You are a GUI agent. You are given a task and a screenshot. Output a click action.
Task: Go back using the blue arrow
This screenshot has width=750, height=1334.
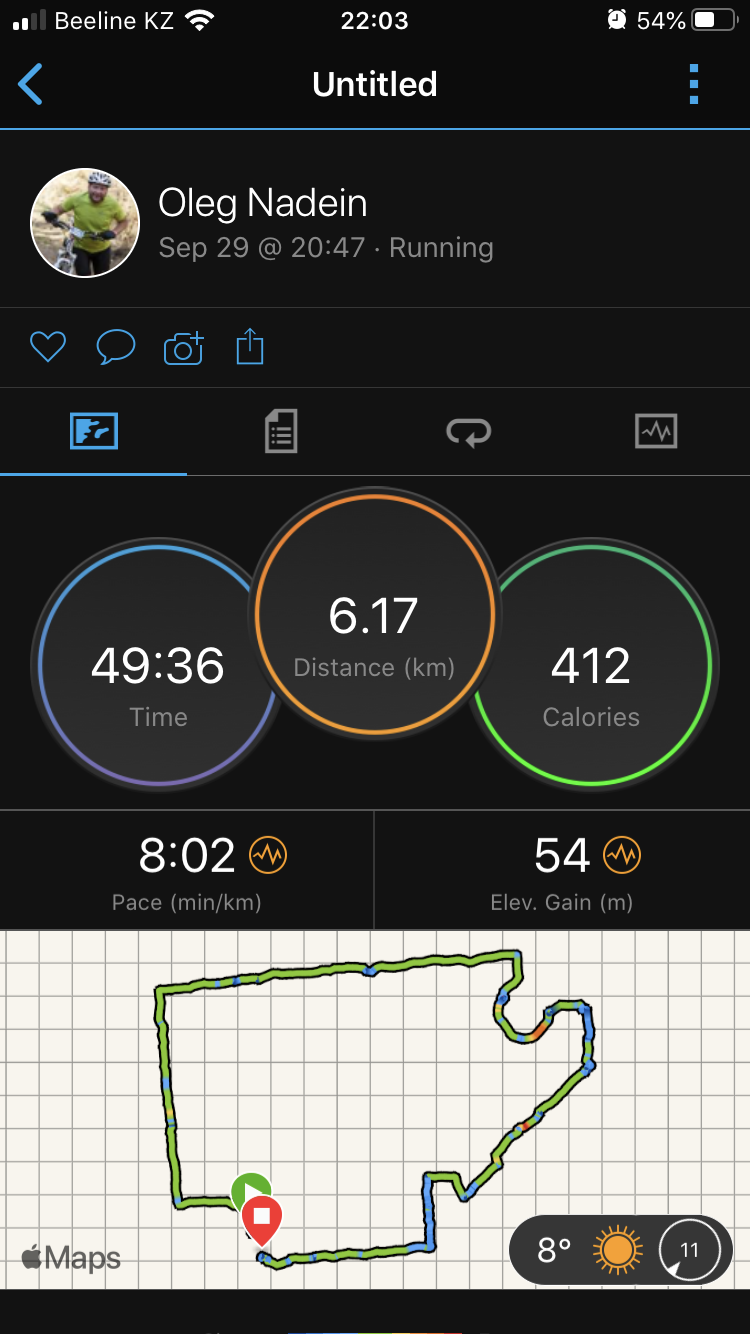click(x=32, y=85)
